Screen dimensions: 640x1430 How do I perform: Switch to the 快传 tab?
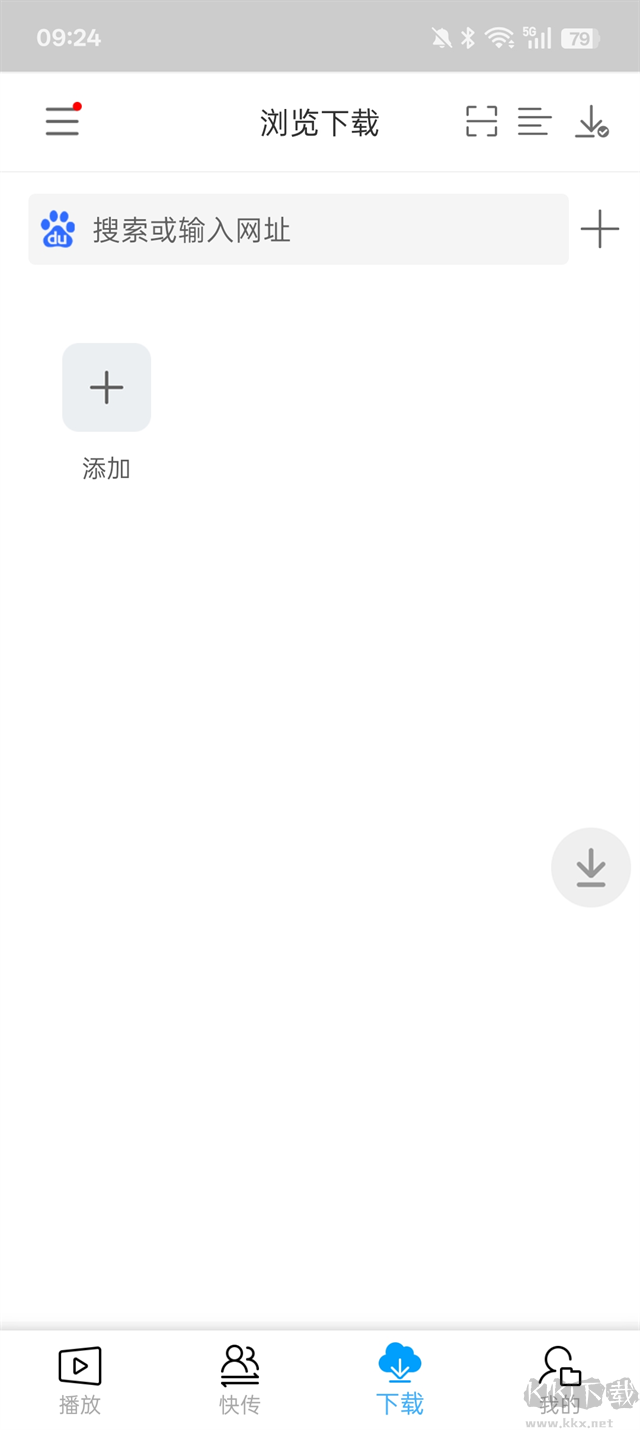click(x=240, y=1380)
